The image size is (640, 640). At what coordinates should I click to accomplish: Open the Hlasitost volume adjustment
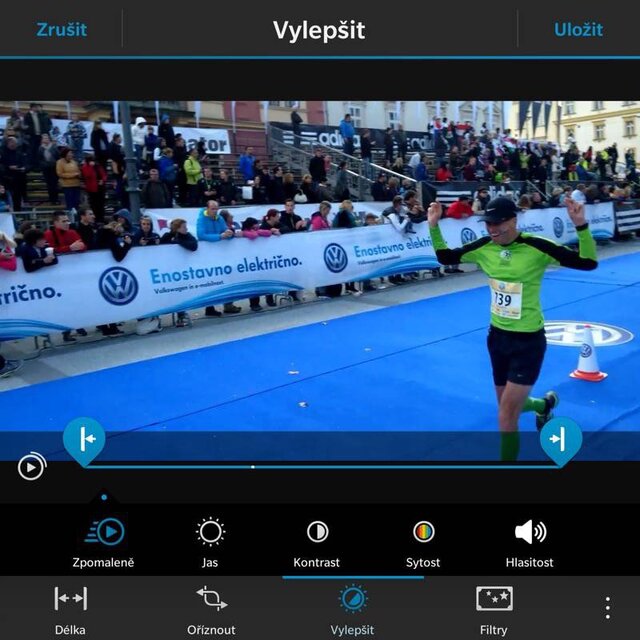tap(530, 541)
